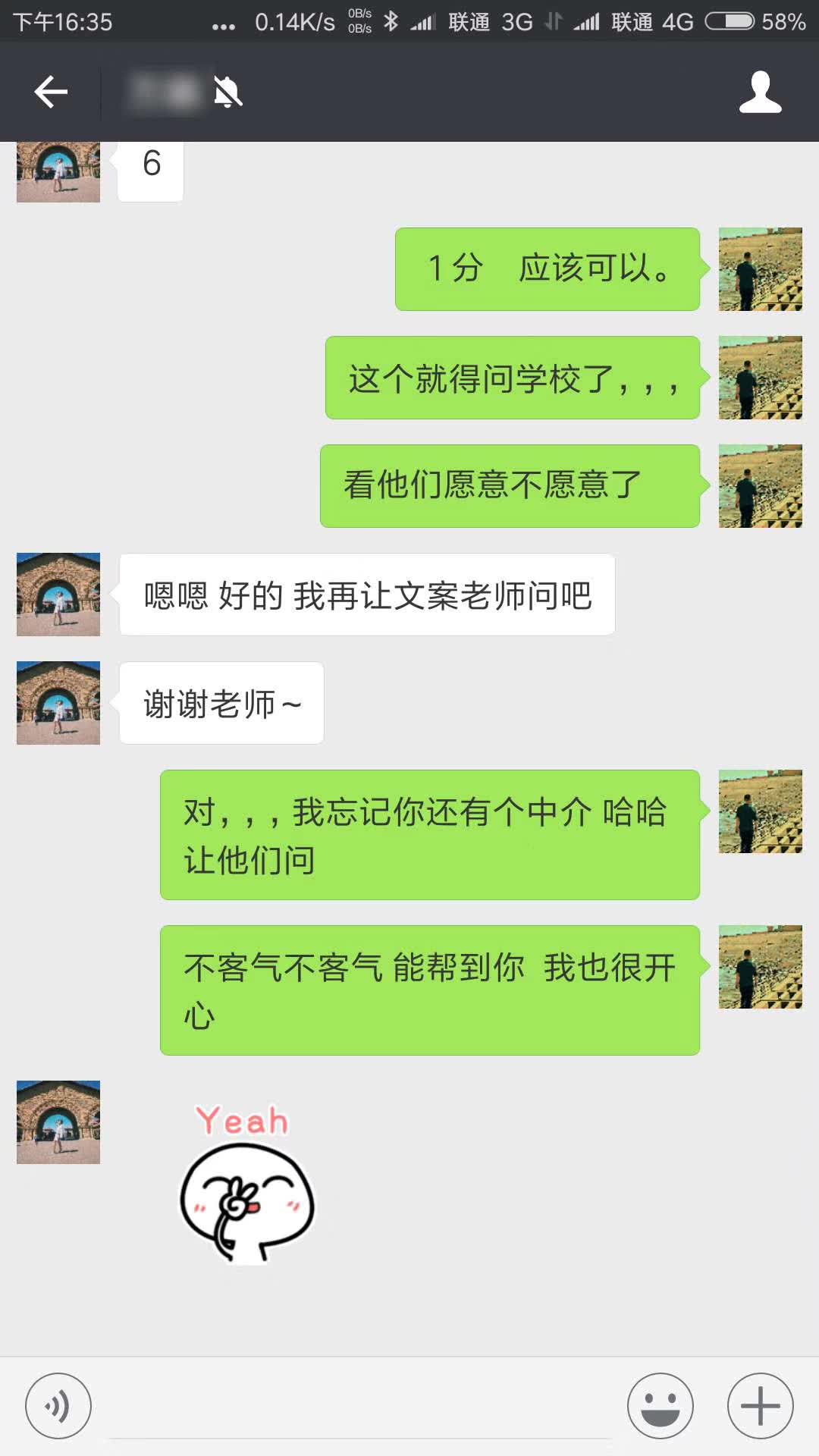Open the emoji picker

coord(660,1405)
